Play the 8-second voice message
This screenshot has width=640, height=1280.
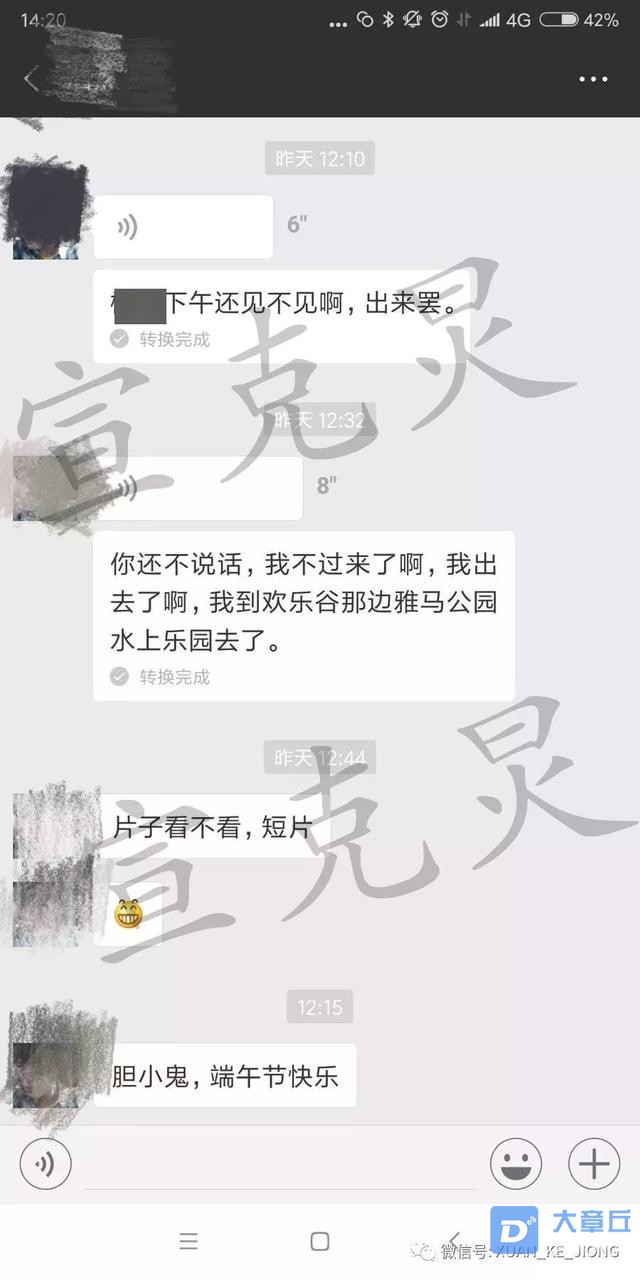[198, 488]
